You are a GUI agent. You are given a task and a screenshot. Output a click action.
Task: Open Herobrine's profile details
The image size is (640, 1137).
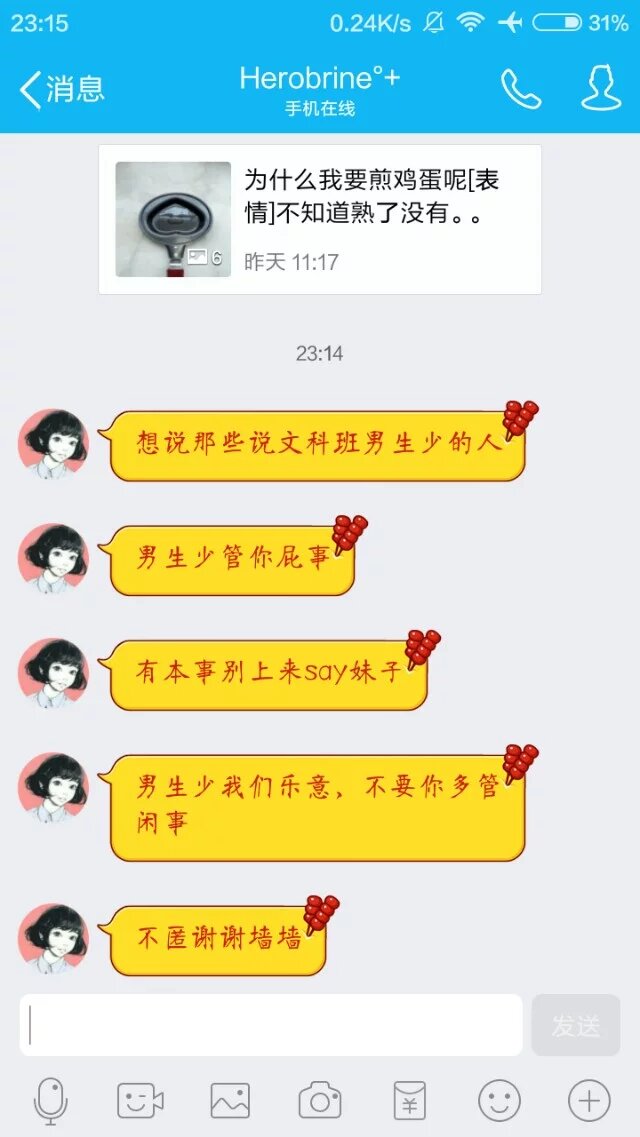(601, 90)
